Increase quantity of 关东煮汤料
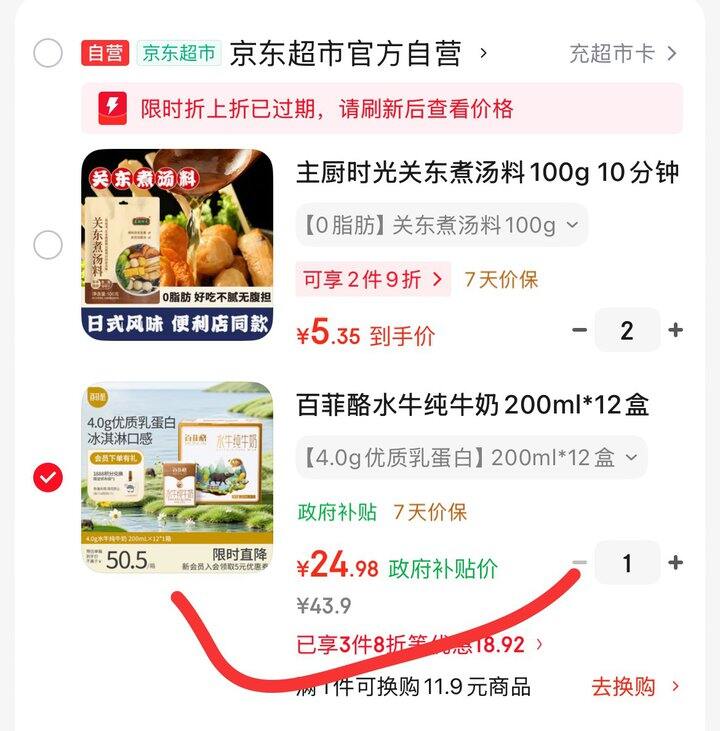The height and width of the screenshot is (731, 720). click(676, 330)
